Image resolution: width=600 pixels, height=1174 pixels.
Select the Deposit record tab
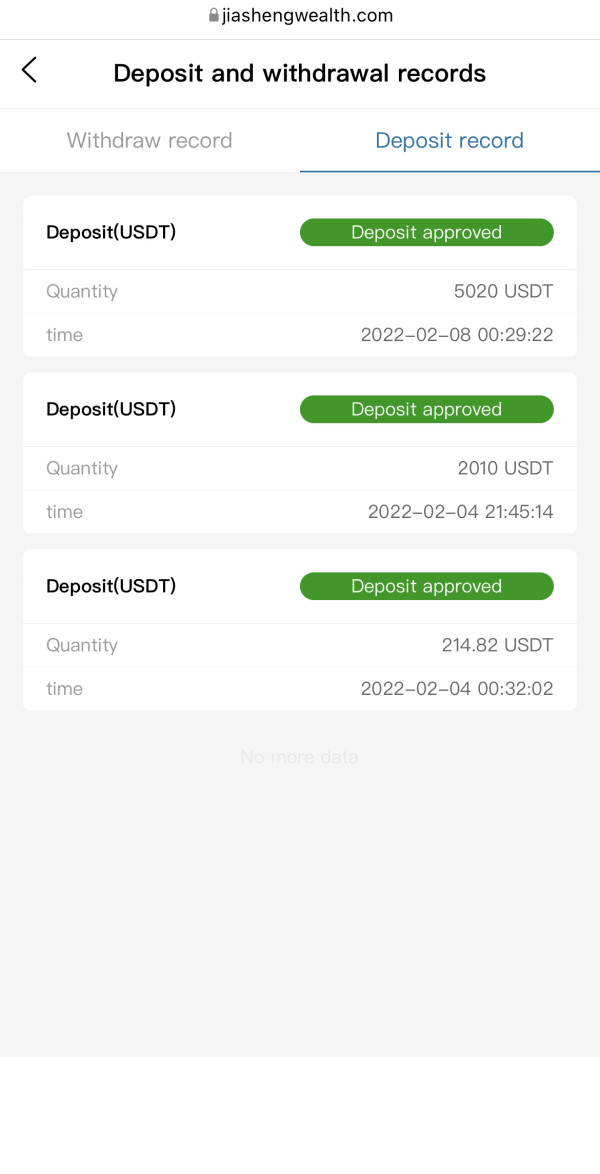pyautogui.click(x=449, y=140)
